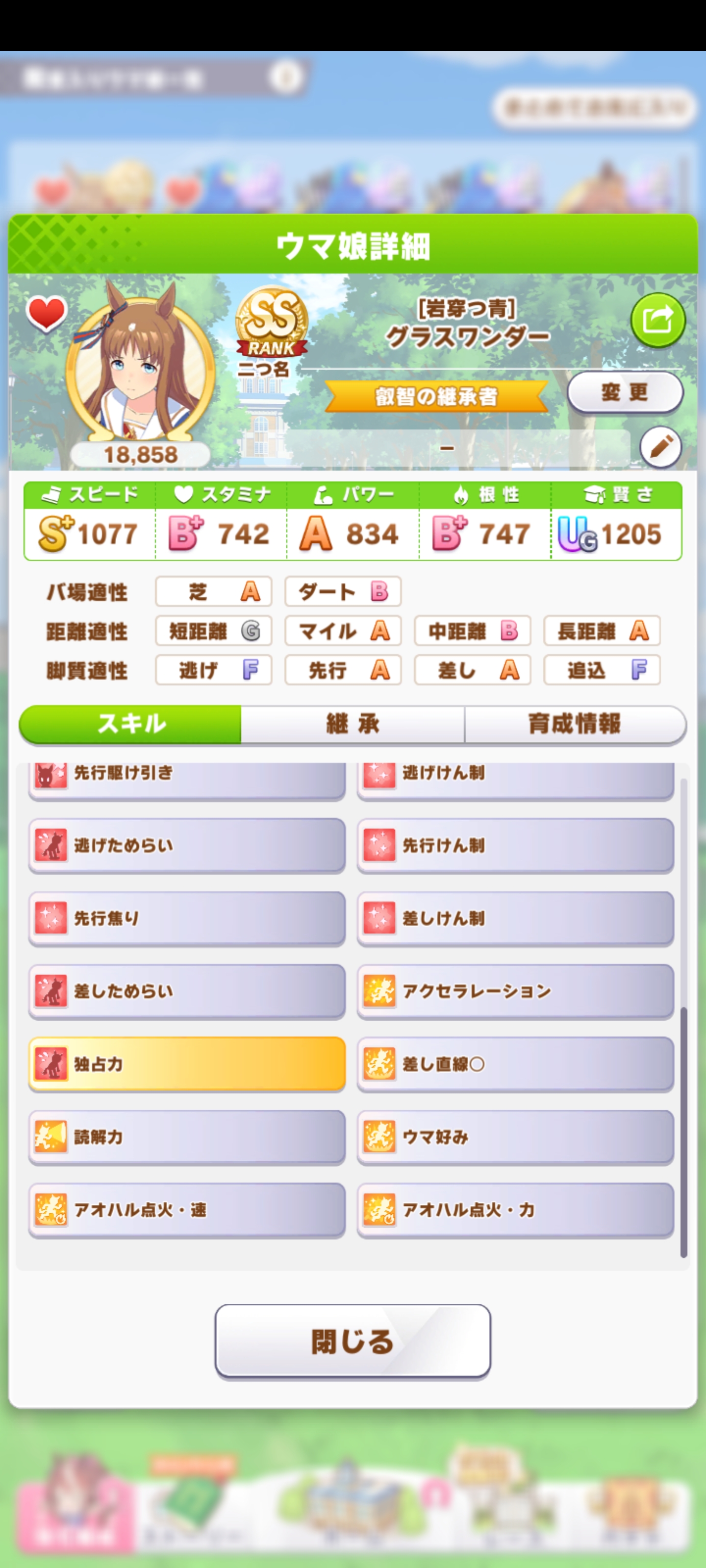View the アオハル点火・力 skill
Image resolution: width=706 pixels, height=1568 pixels.
[x=515, y=1209]
